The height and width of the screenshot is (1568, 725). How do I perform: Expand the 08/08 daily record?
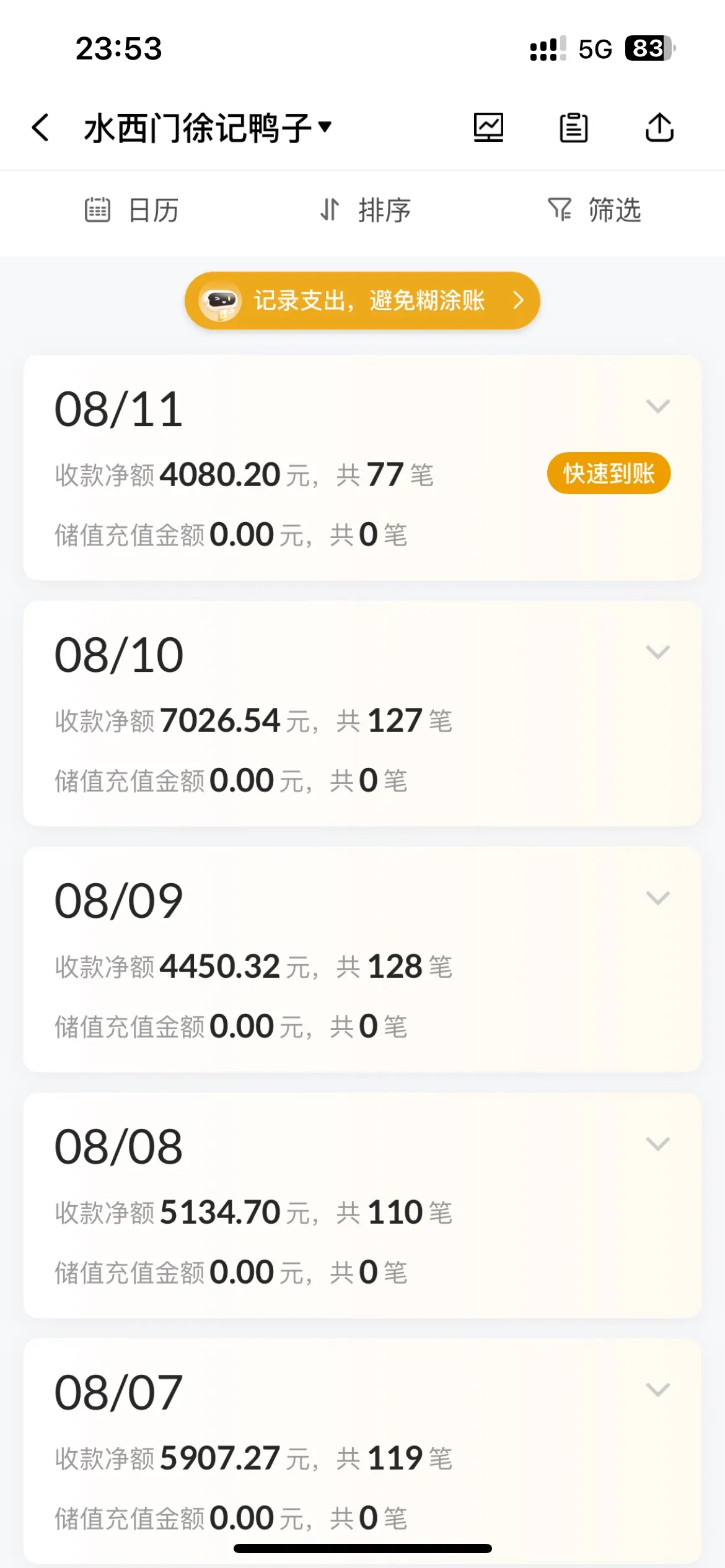tap(657, 1144)
